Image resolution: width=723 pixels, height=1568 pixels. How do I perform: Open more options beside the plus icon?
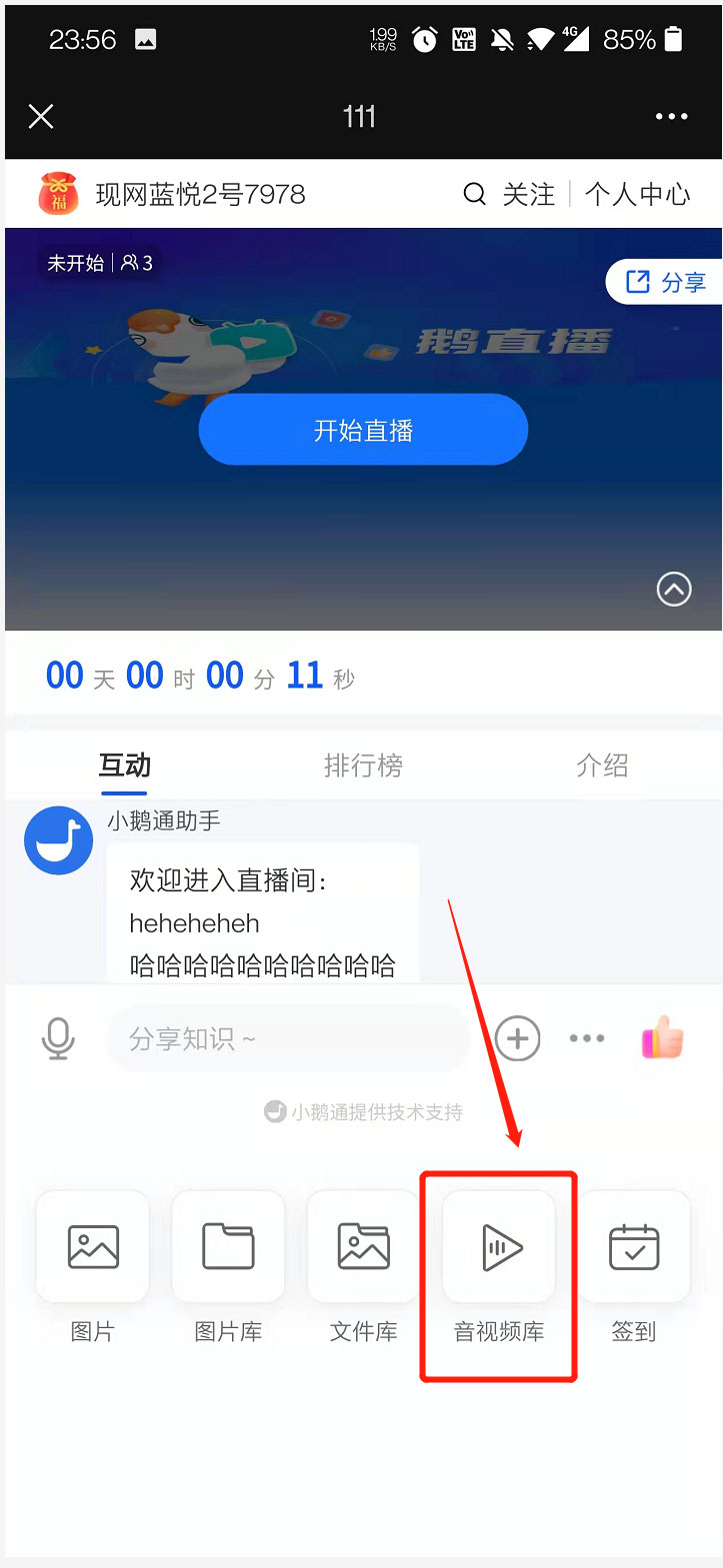587,1039
